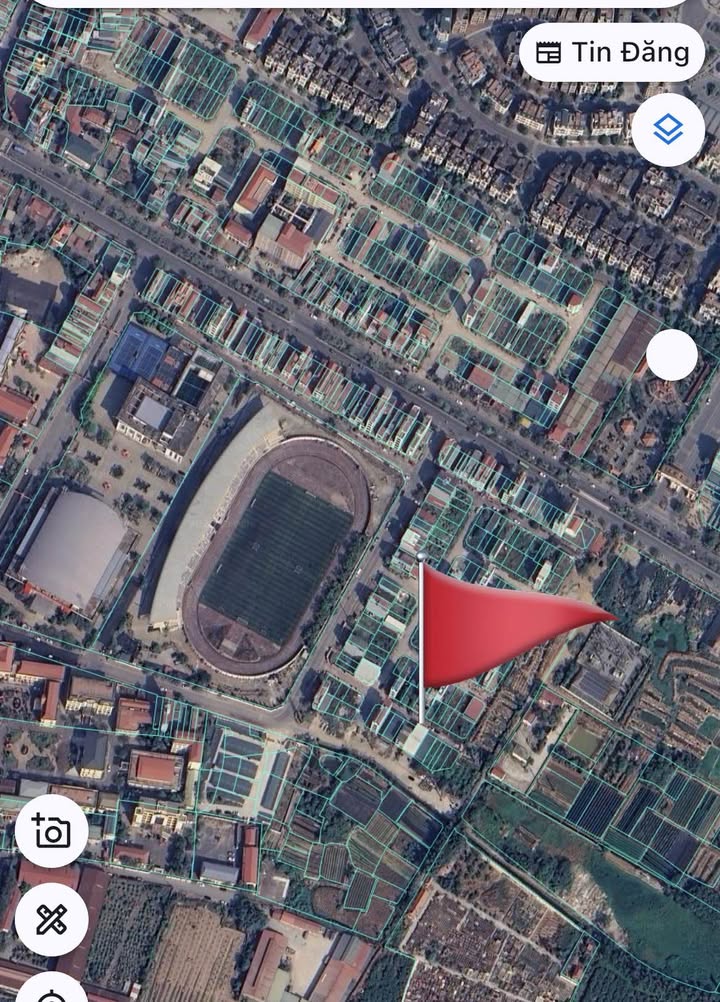Select the red flag marker
This screenshot has height=1002, width=720.
pyautogui.click(x=500, y=625)
